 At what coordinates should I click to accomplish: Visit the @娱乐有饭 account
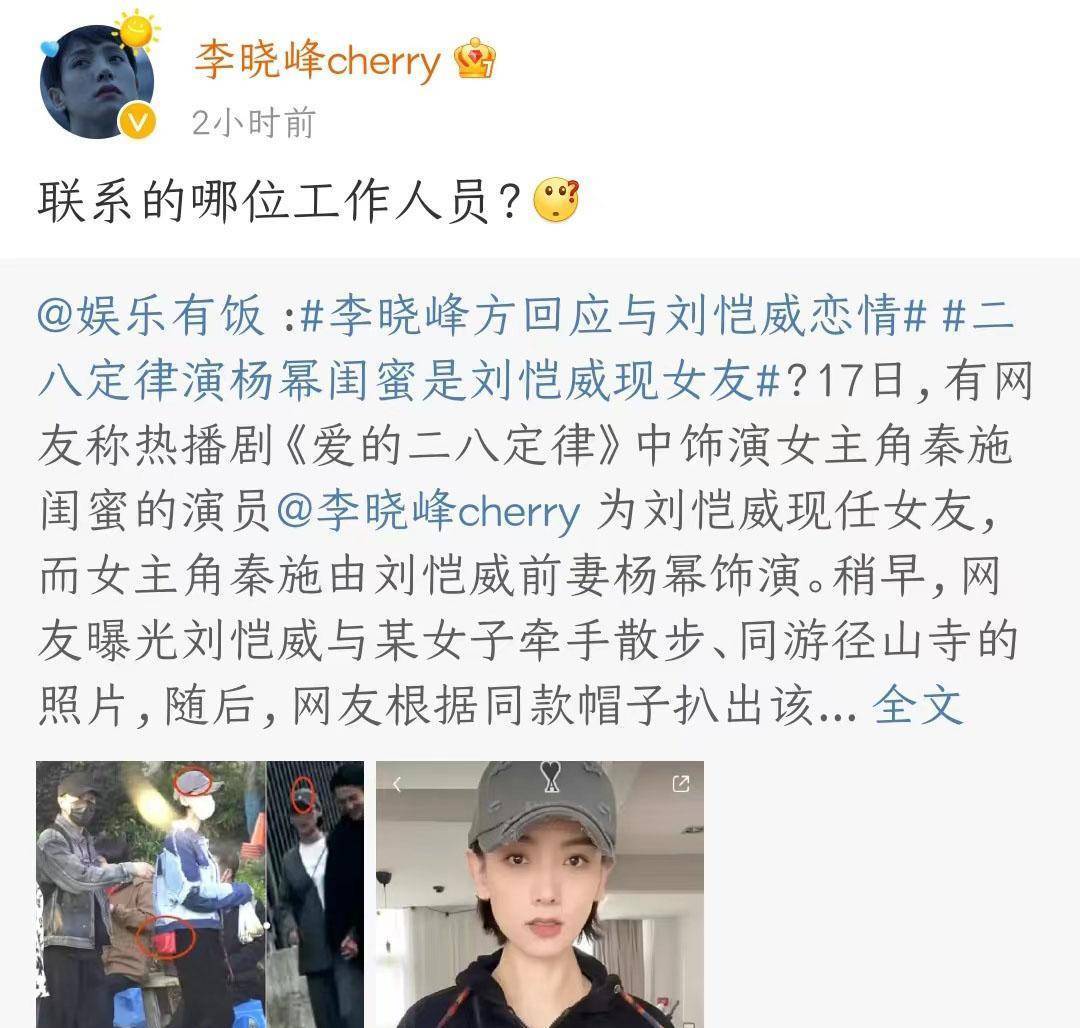click(x=151, y=317)
